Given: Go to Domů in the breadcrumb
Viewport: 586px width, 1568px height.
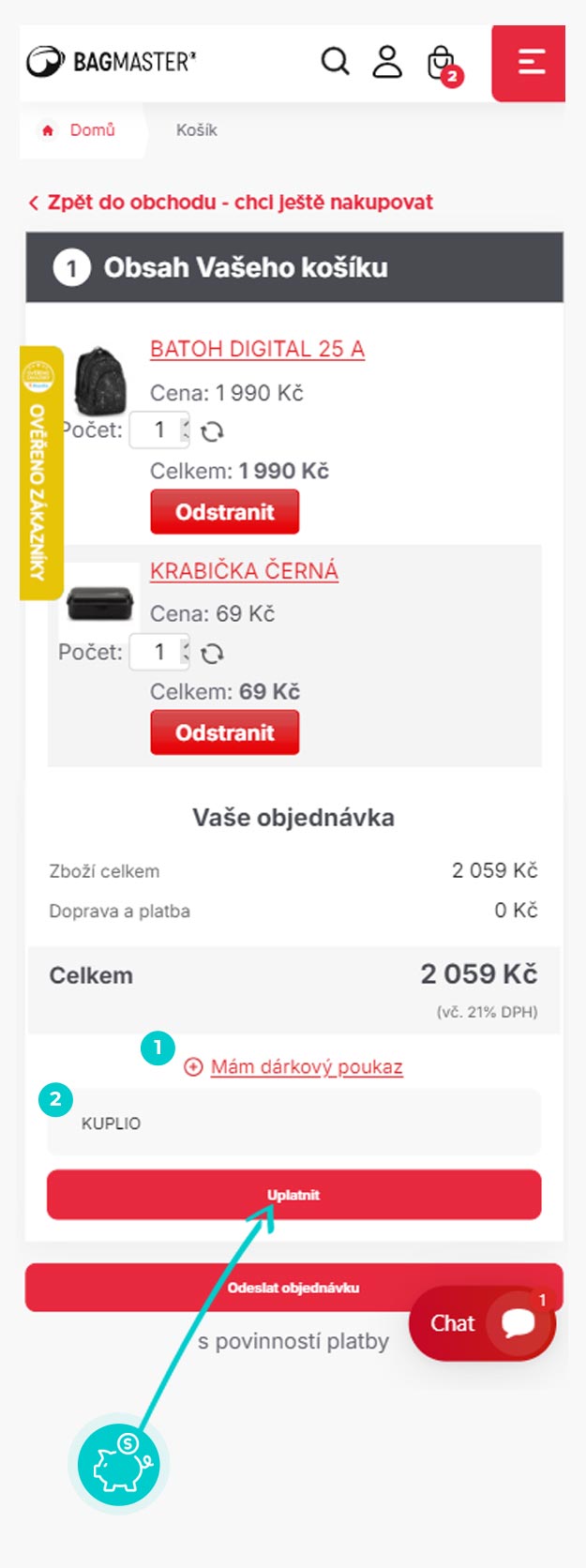Looking at the screenshot, I should (x=91, y=130).
